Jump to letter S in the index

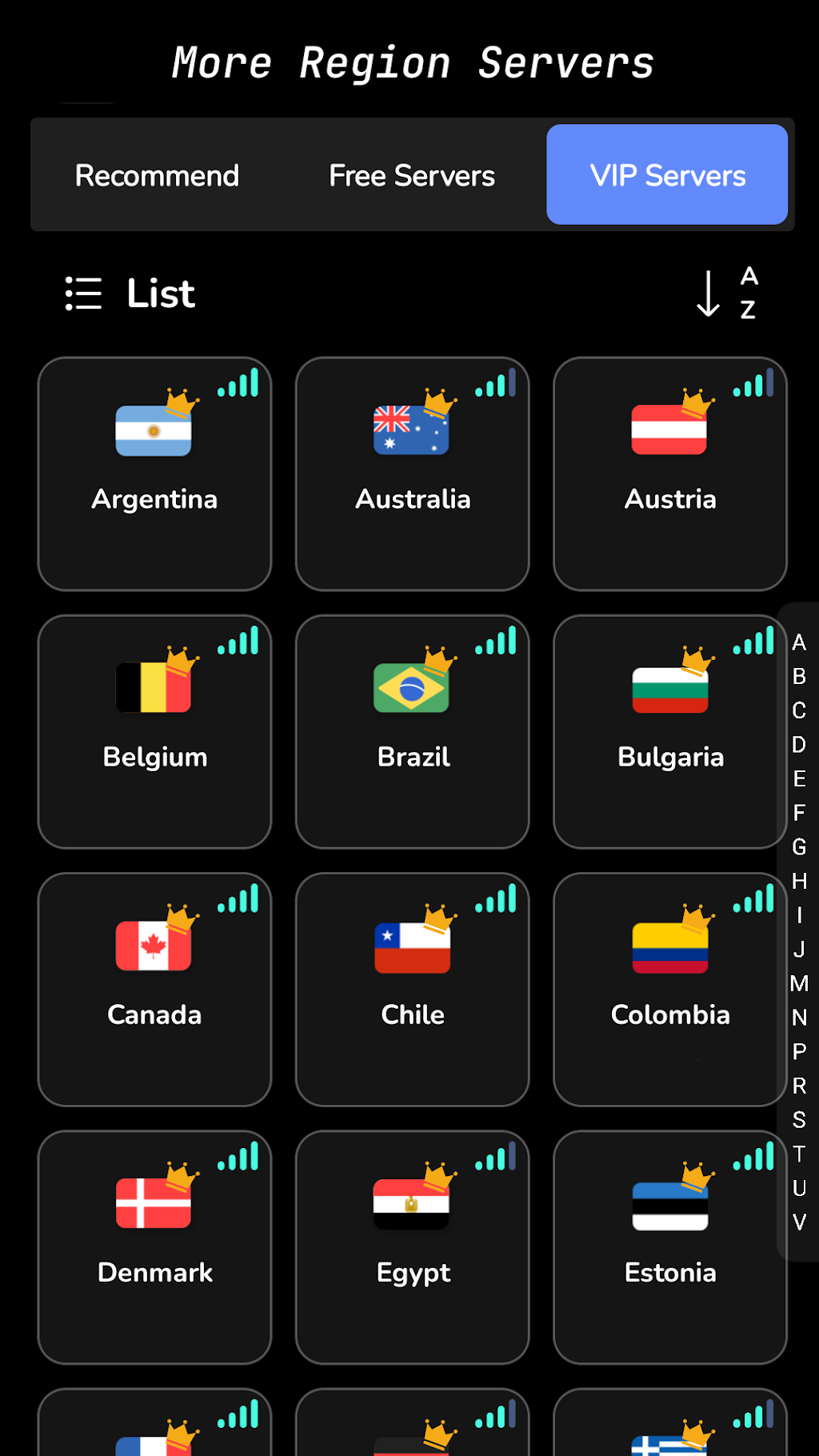pos(799,1120)
